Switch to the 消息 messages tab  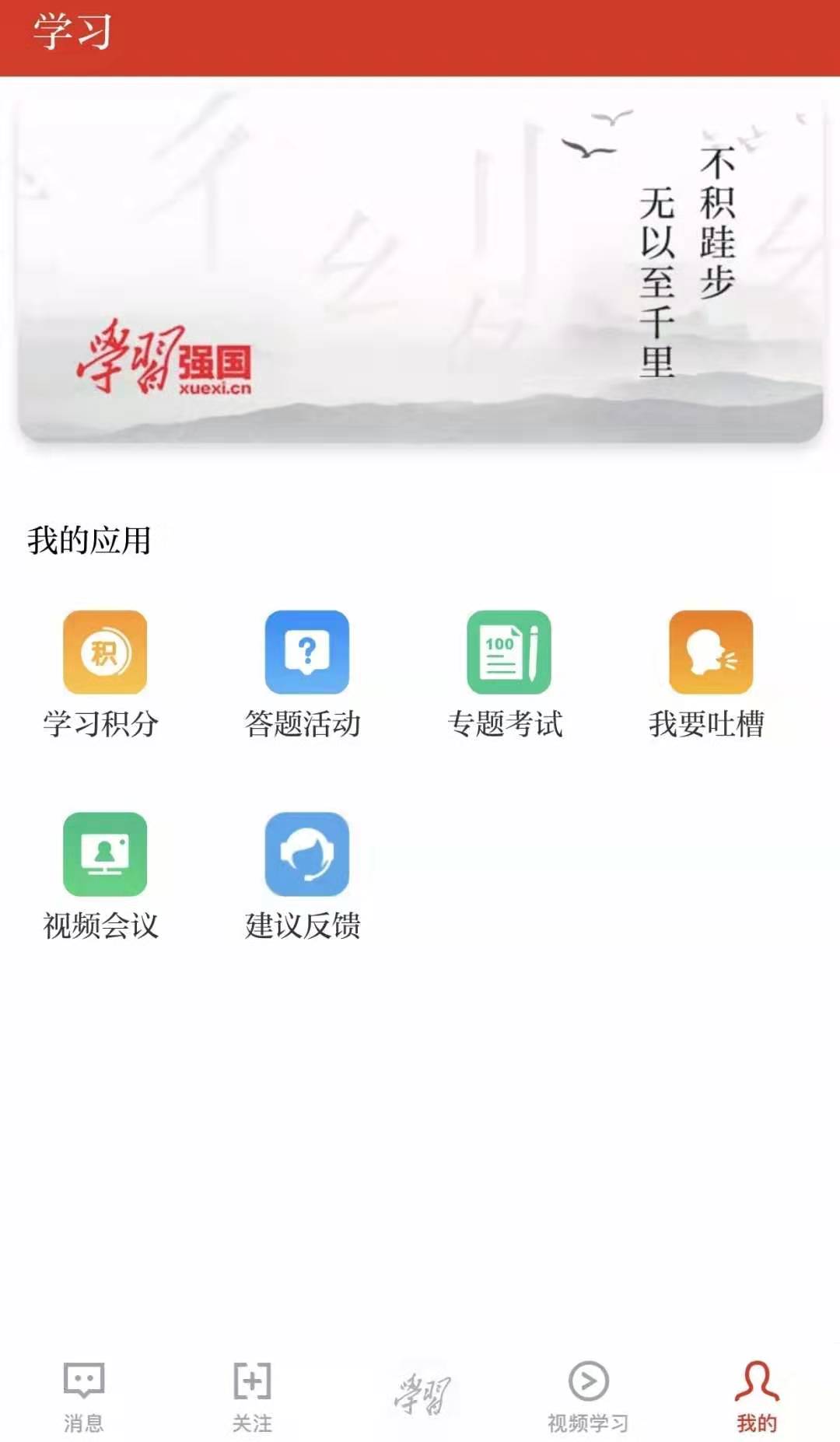coord(84,1397)
